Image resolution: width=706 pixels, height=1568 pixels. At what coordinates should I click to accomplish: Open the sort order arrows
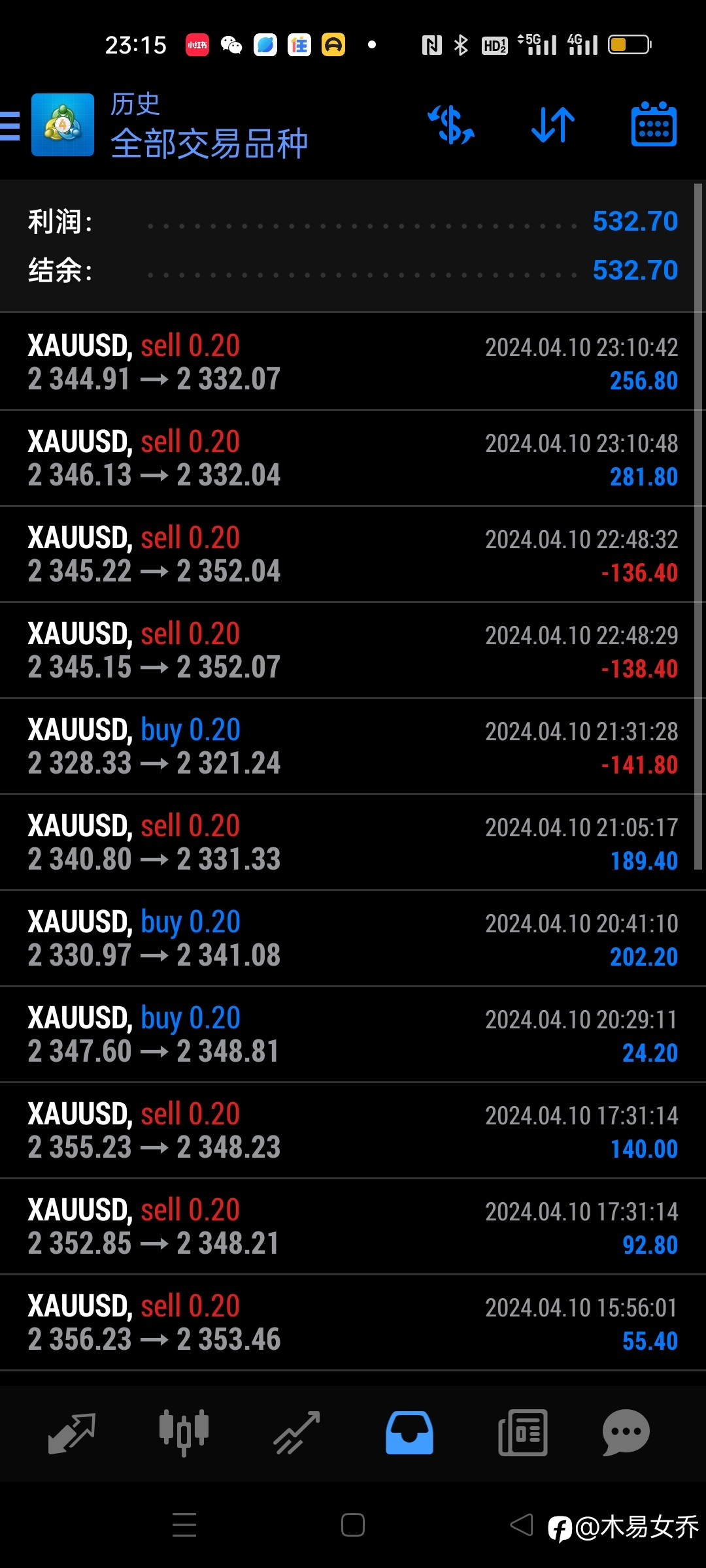[x=553, y=124]
